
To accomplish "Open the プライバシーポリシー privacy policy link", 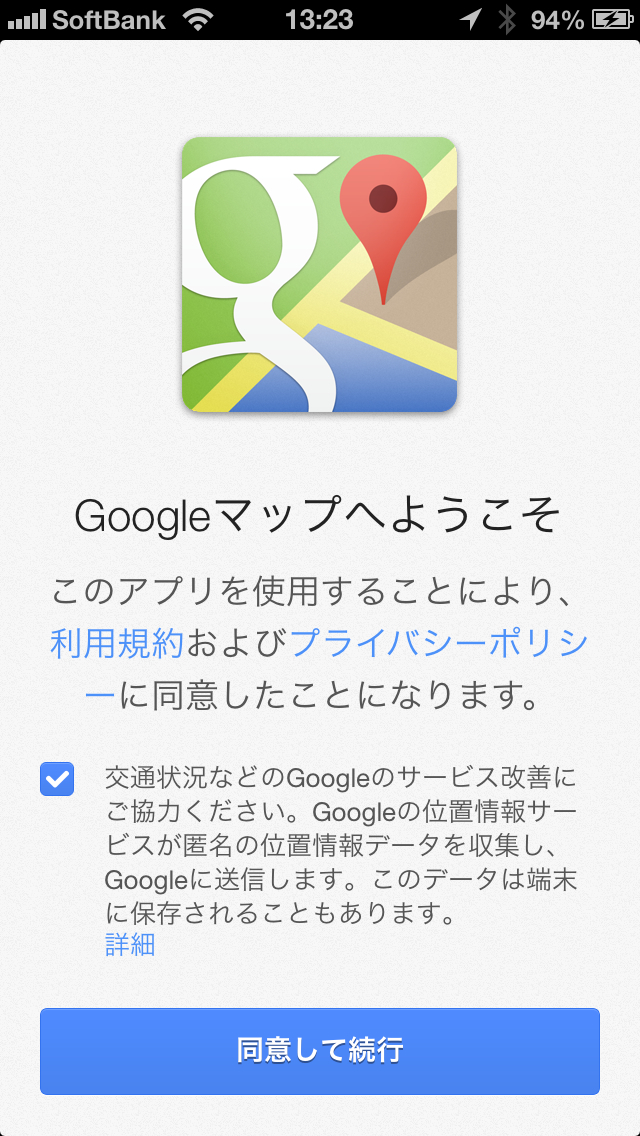I will coord(438,642).
